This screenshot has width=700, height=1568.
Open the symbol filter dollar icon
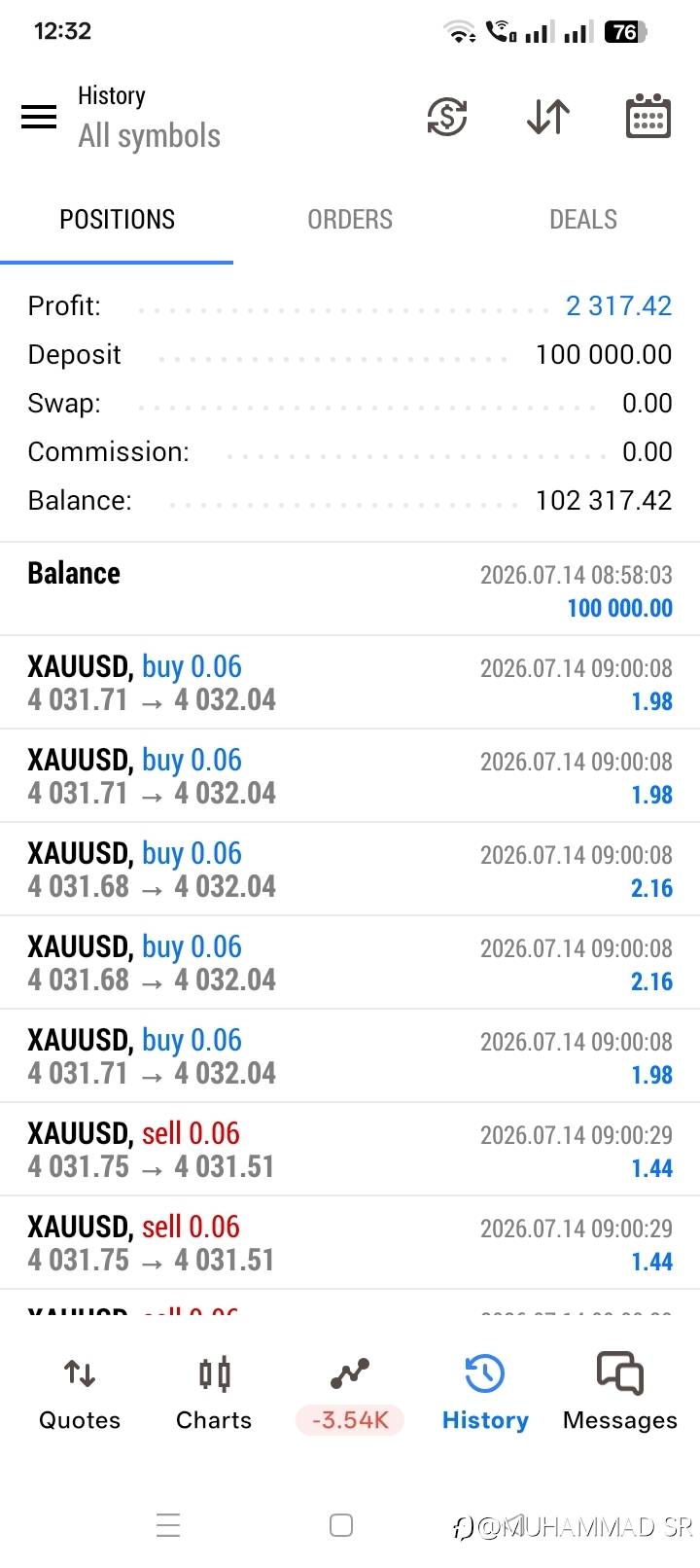click(447, 117)
